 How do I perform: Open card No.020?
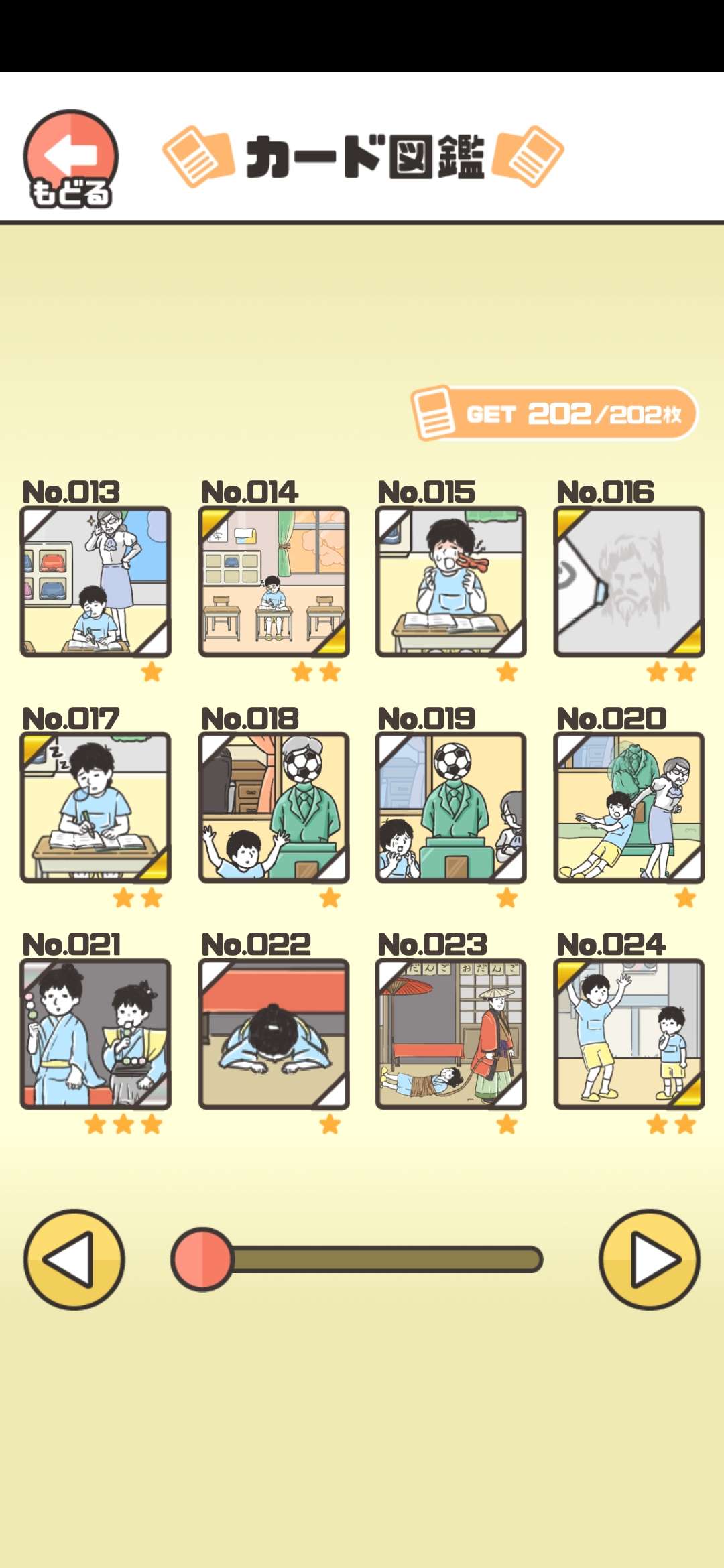629,807
